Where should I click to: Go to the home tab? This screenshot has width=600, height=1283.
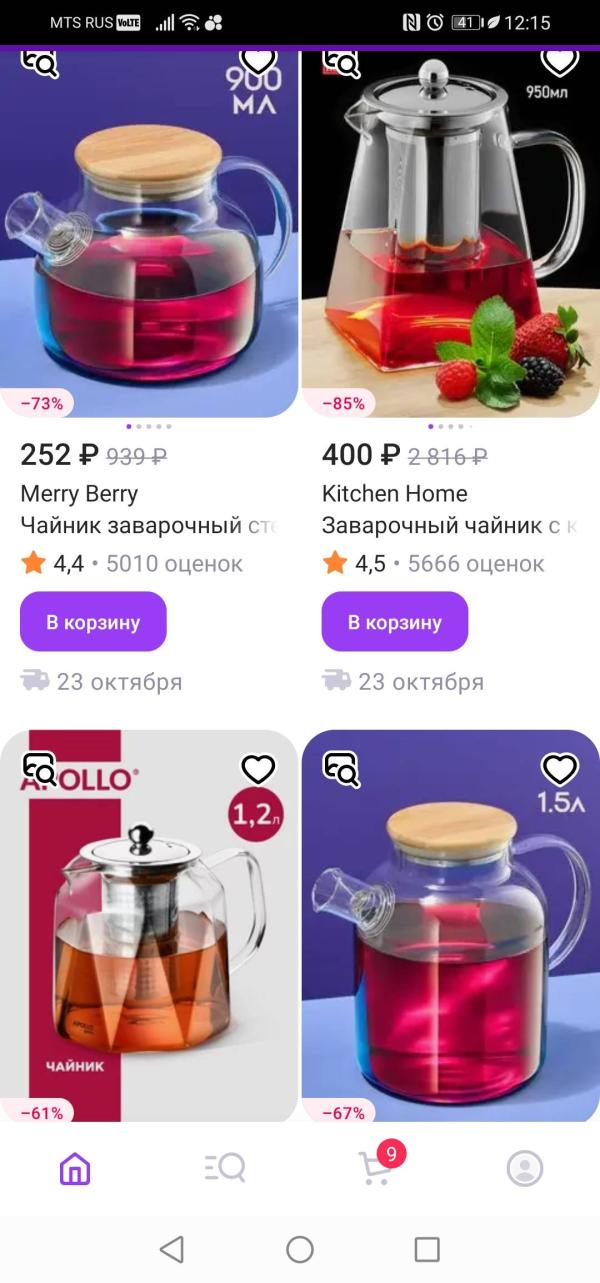[75, 1168]
